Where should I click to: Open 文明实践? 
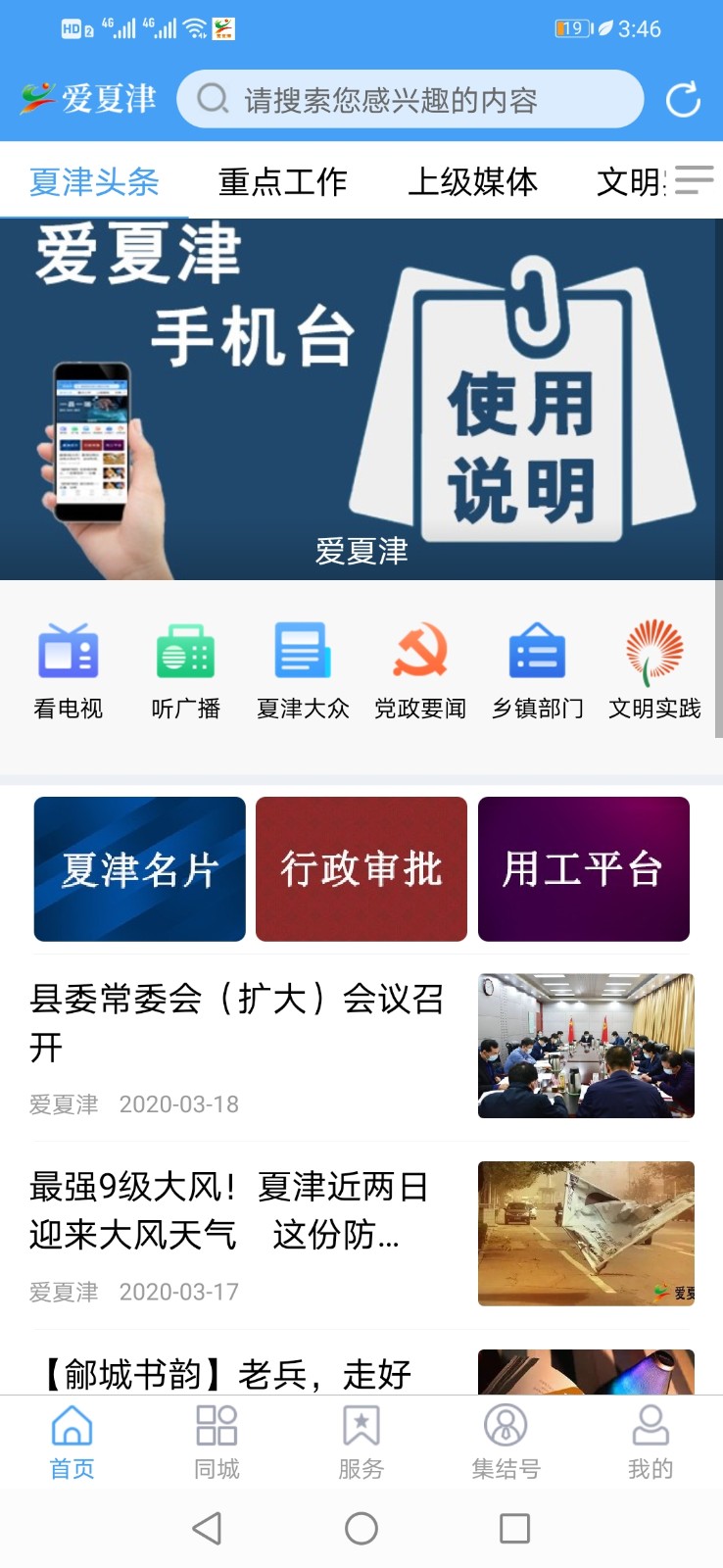point(654,671)
